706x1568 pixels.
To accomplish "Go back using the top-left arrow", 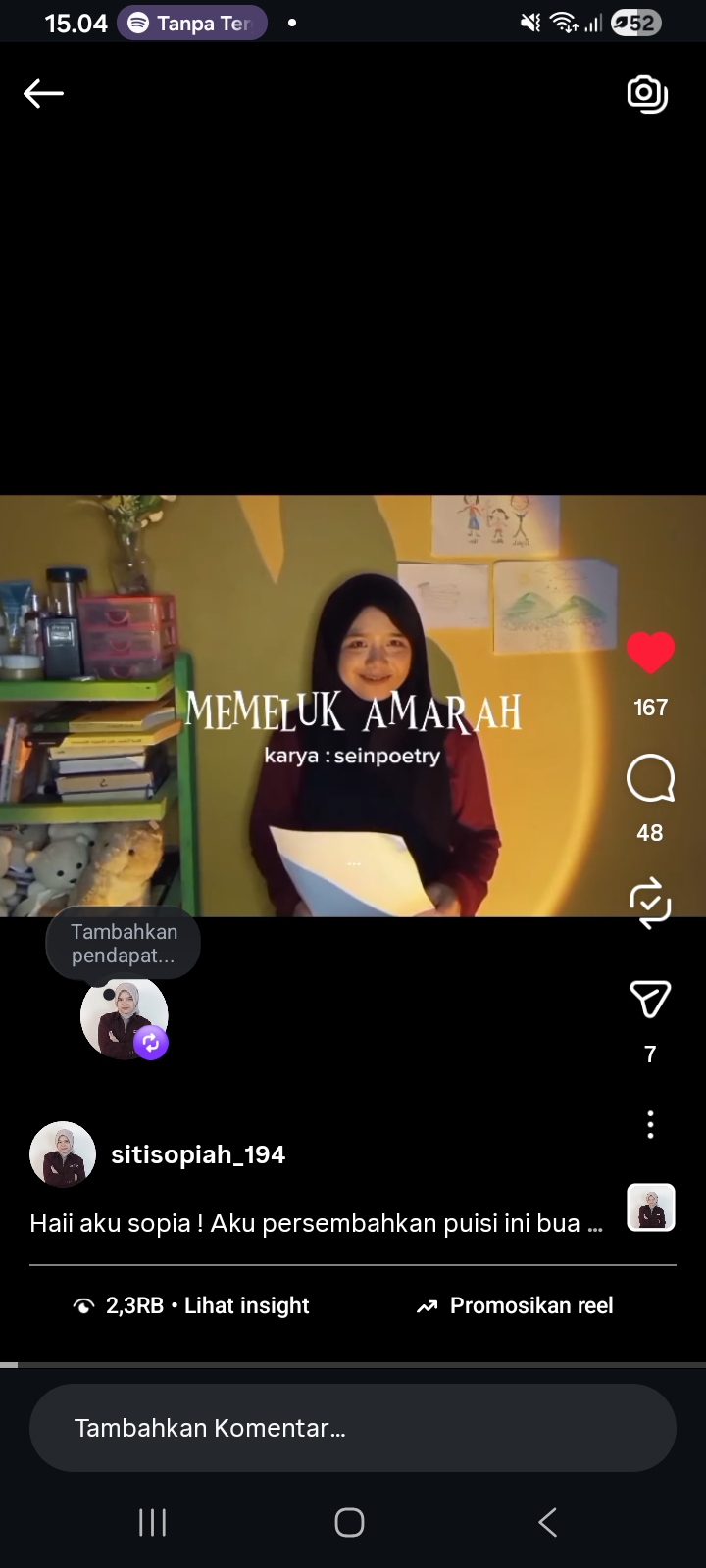I will pyautogui.click(x=43, y=93).
